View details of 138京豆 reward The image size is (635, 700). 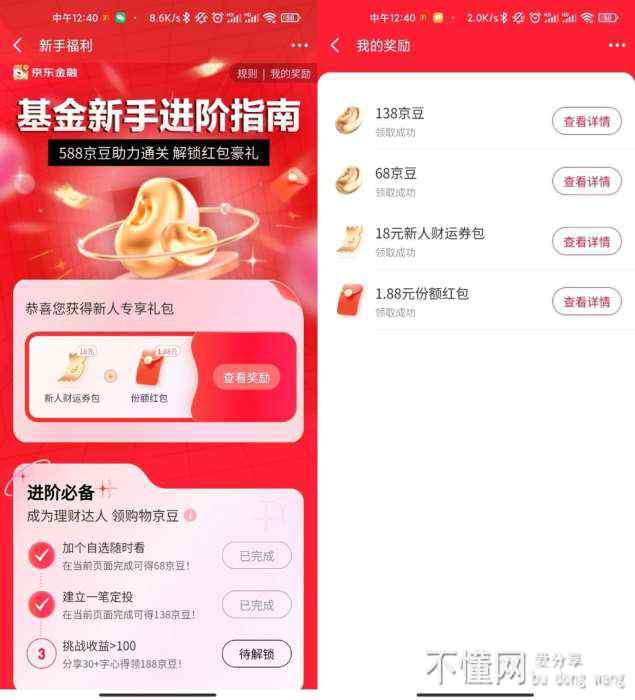pyautogui.click(x=586, y=121)
